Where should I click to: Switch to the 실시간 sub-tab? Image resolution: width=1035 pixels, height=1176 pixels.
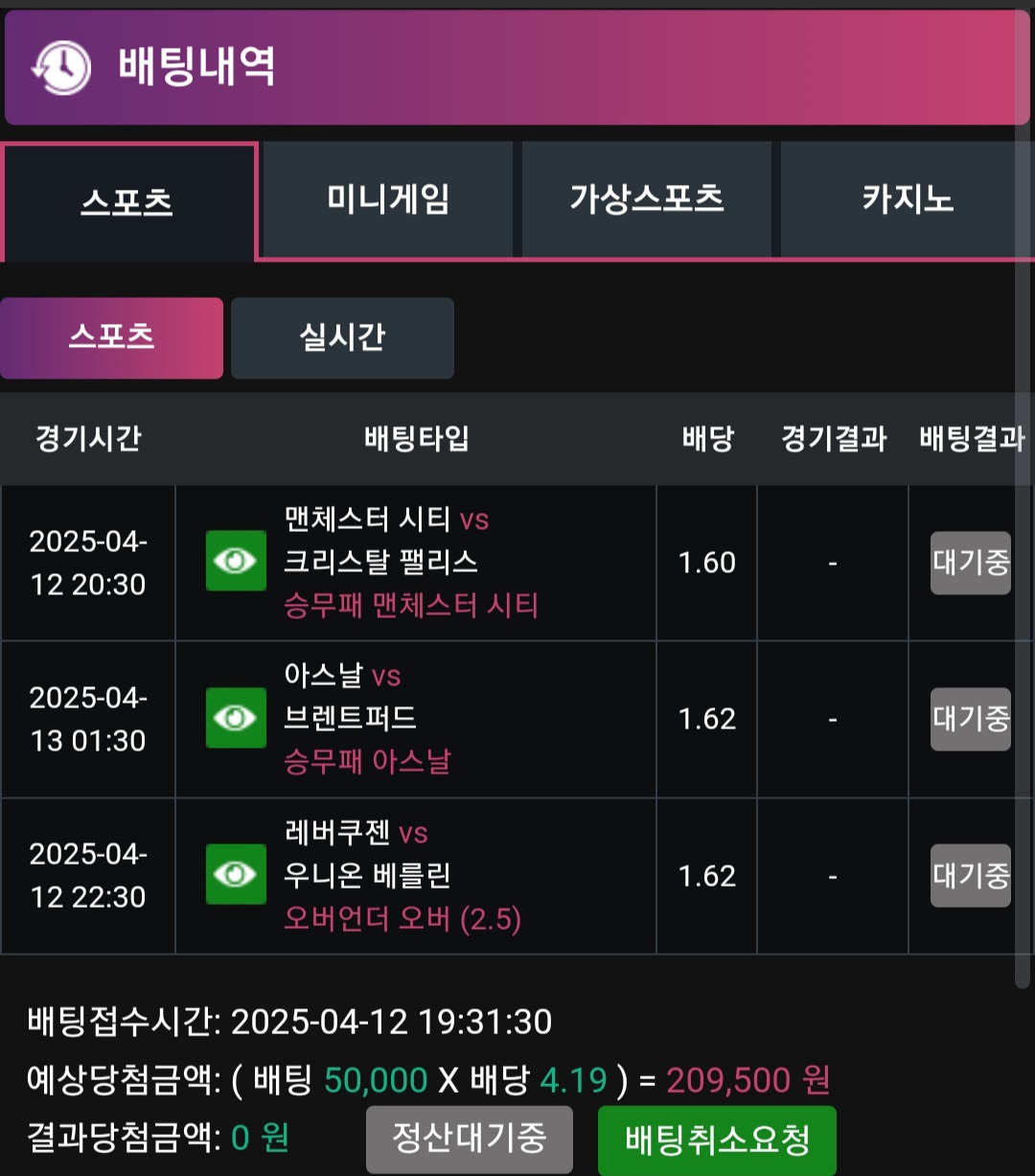point(342,337)
